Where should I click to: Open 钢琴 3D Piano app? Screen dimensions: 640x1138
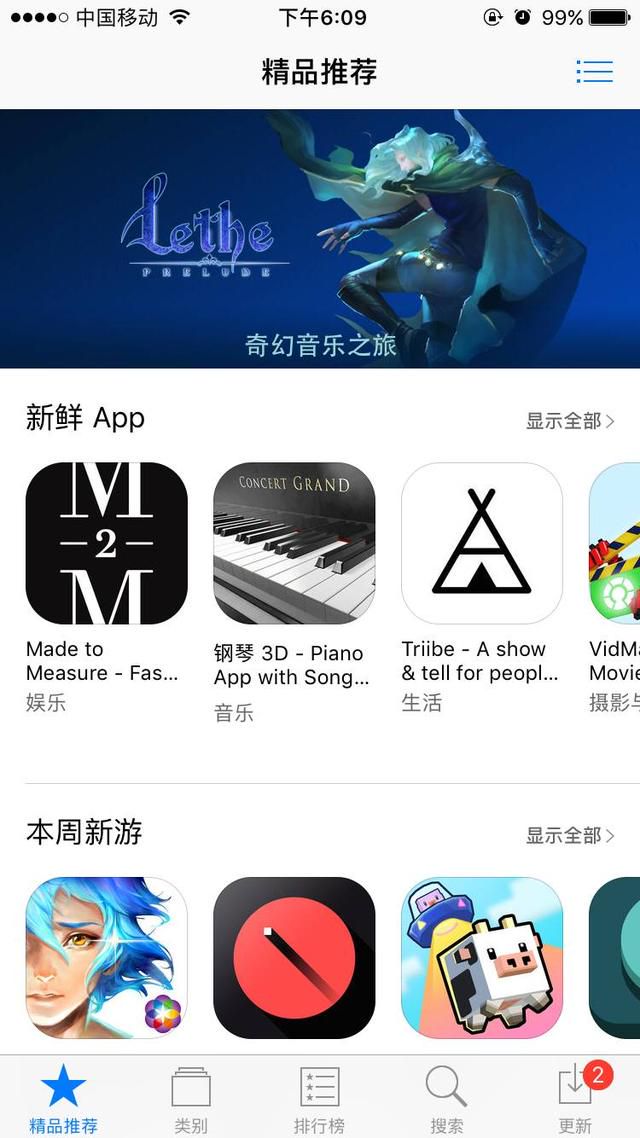coord(294,543)
